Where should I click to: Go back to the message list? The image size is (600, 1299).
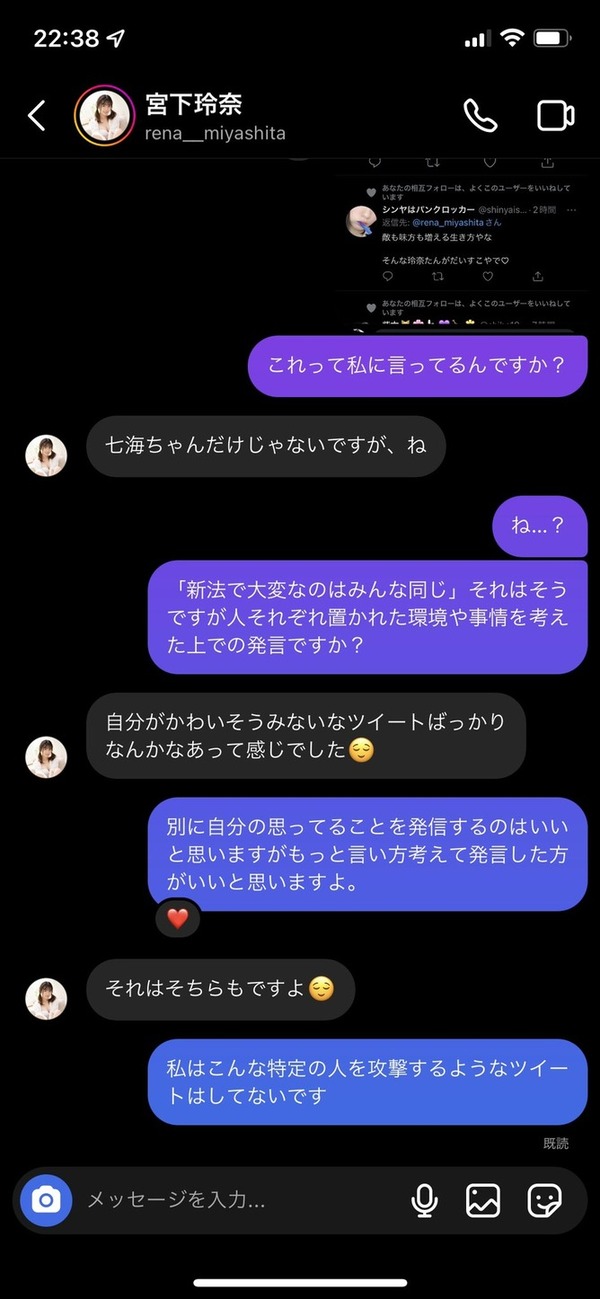(x=36, y=116)
